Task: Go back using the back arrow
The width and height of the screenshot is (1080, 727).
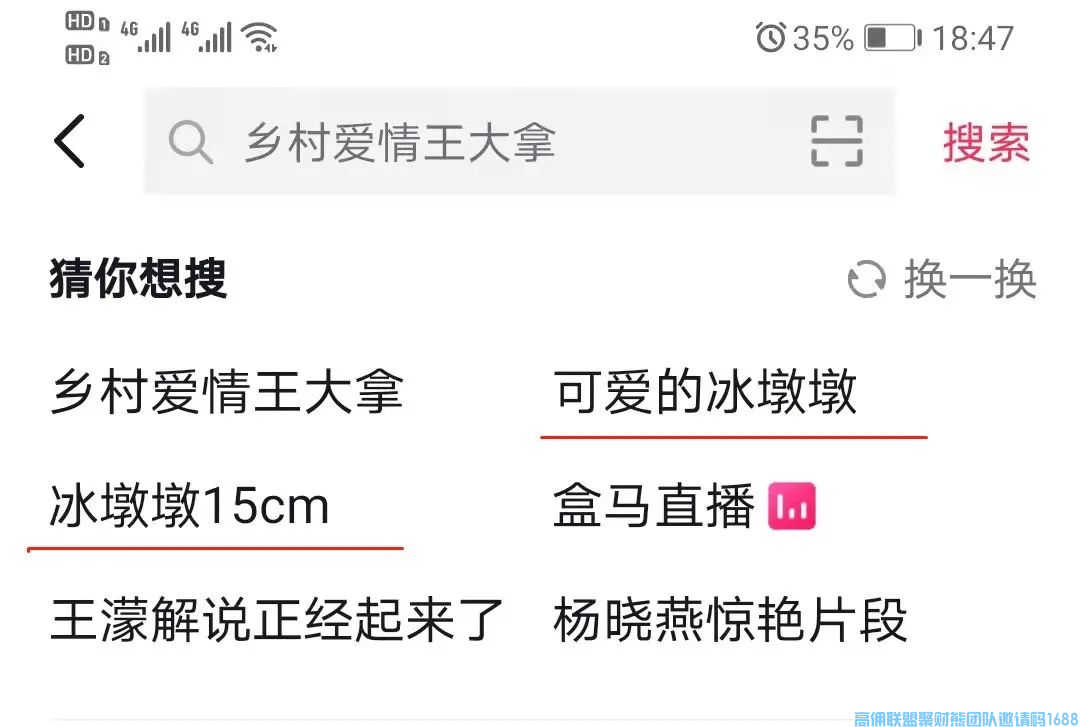Action: point(70,141)
